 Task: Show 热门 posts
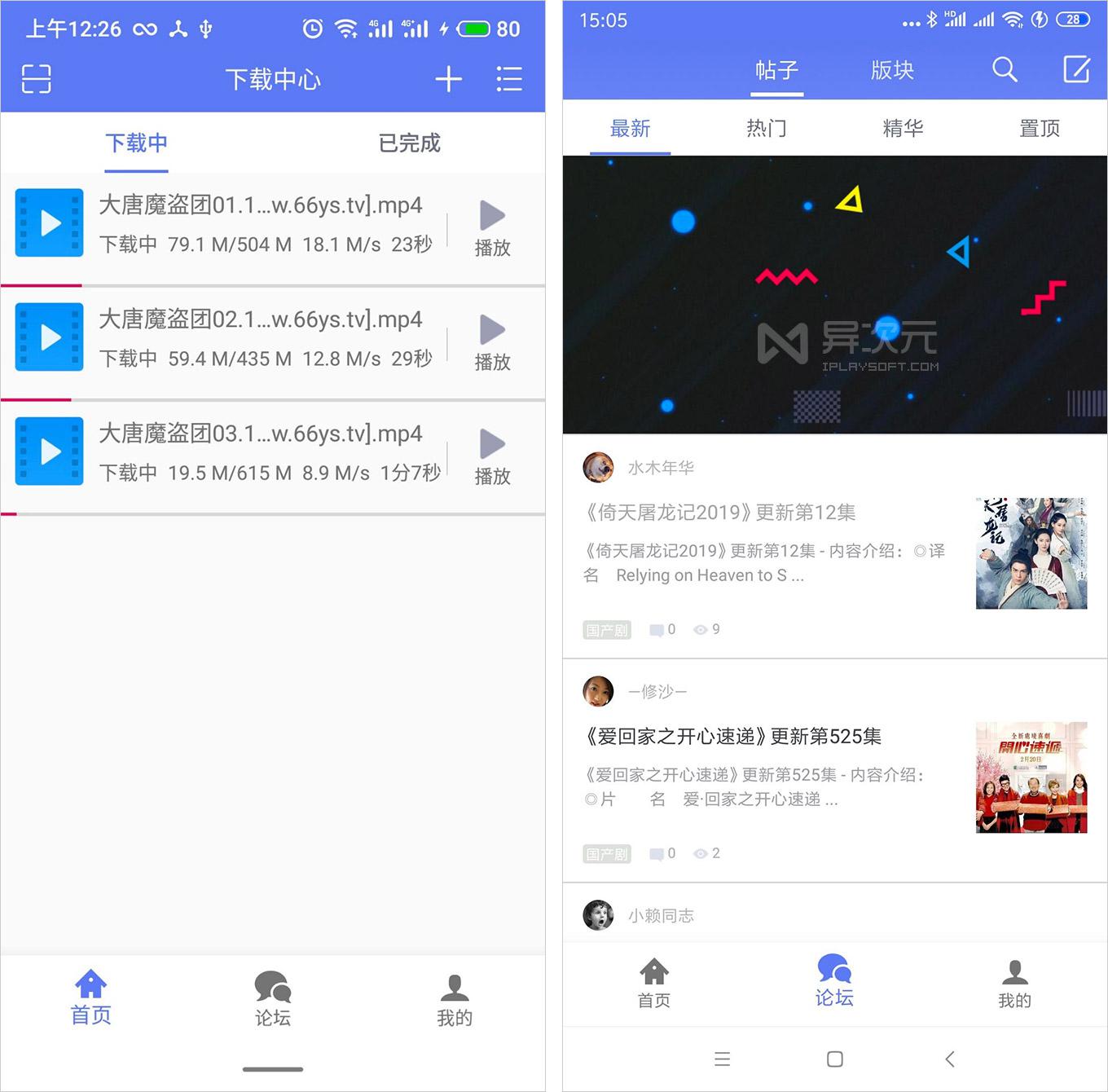(767, 129)
